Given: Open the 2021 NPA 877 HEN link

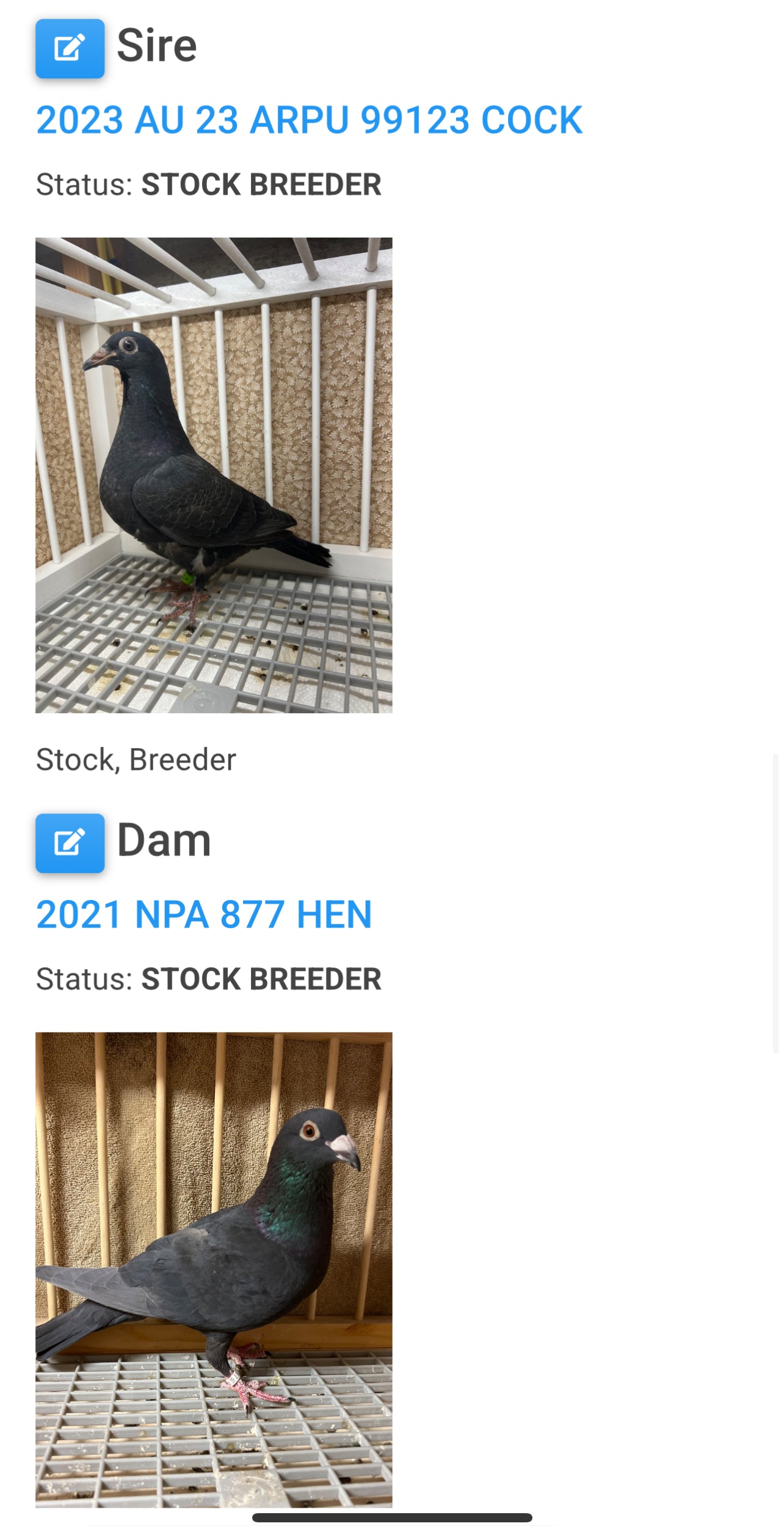Looking at the screenshot, I should pos(204,914).
